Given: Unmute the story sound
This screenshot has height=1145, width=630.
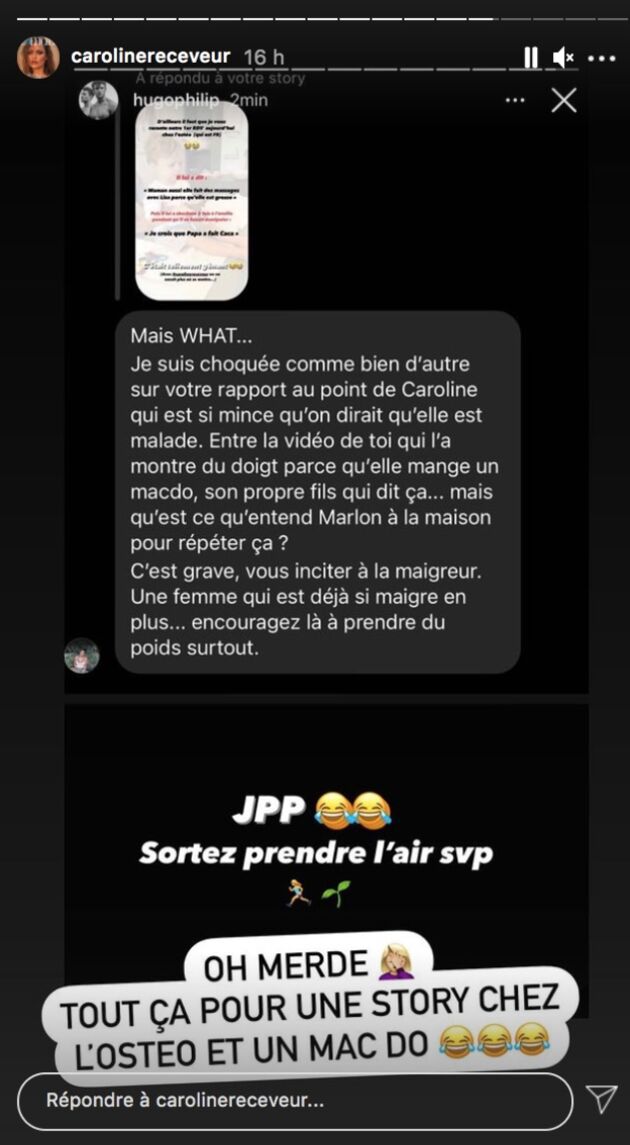Looking at the screenshot, I should pyautogui.click(x=564, y=57).
